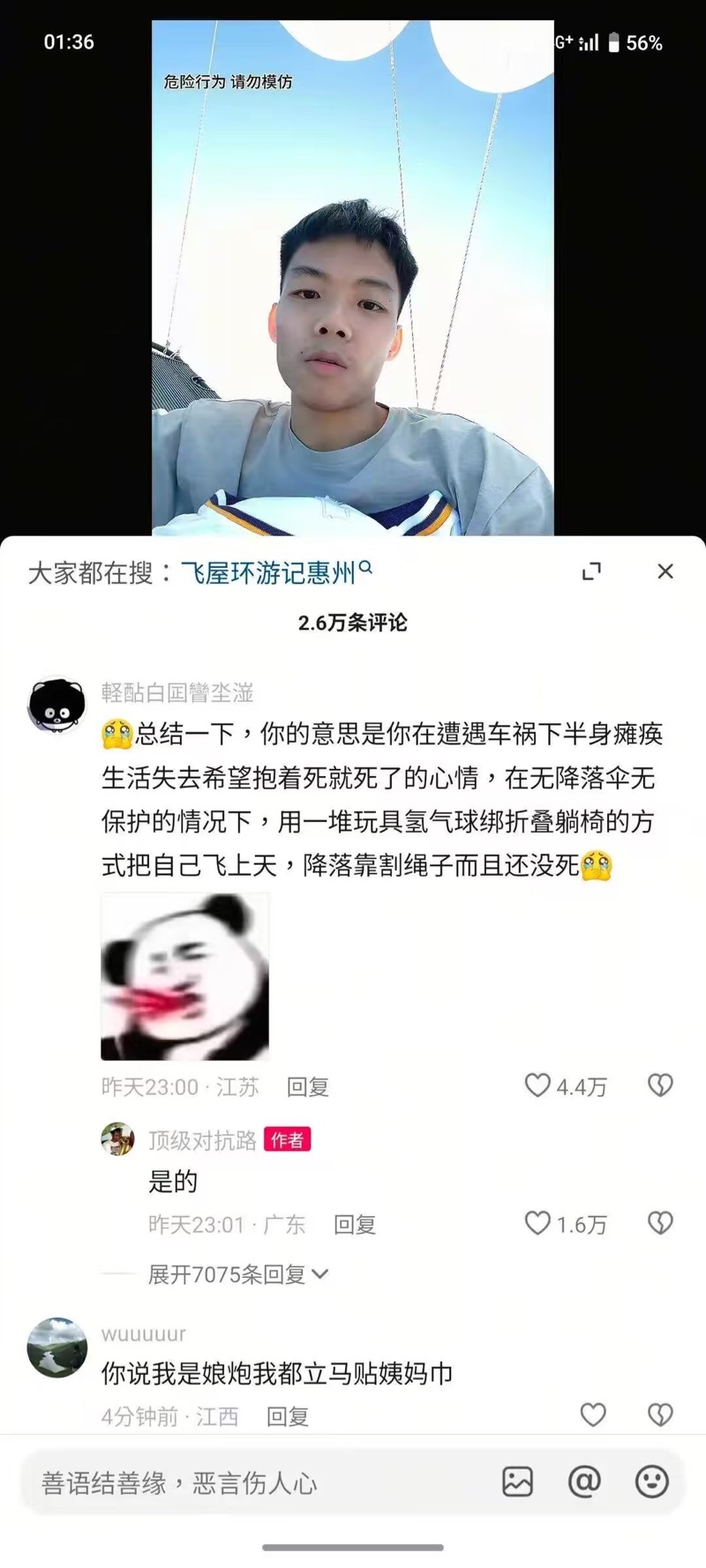Like the author's reply 是的
The width and height of the screenshot is (706, 1568).
point(537,1222)
